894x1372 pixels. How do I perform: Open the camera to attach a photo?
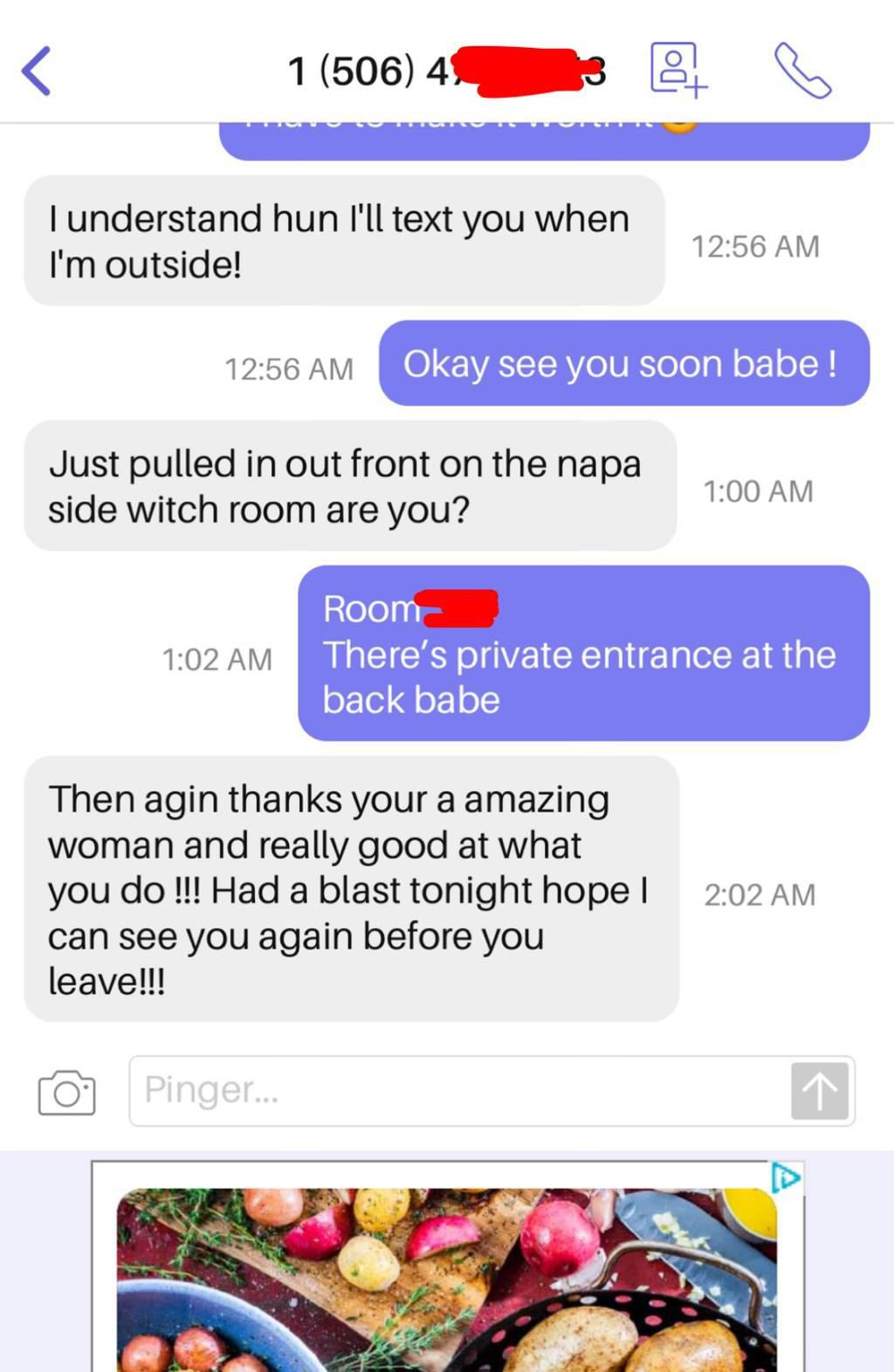pos(66,1092)
